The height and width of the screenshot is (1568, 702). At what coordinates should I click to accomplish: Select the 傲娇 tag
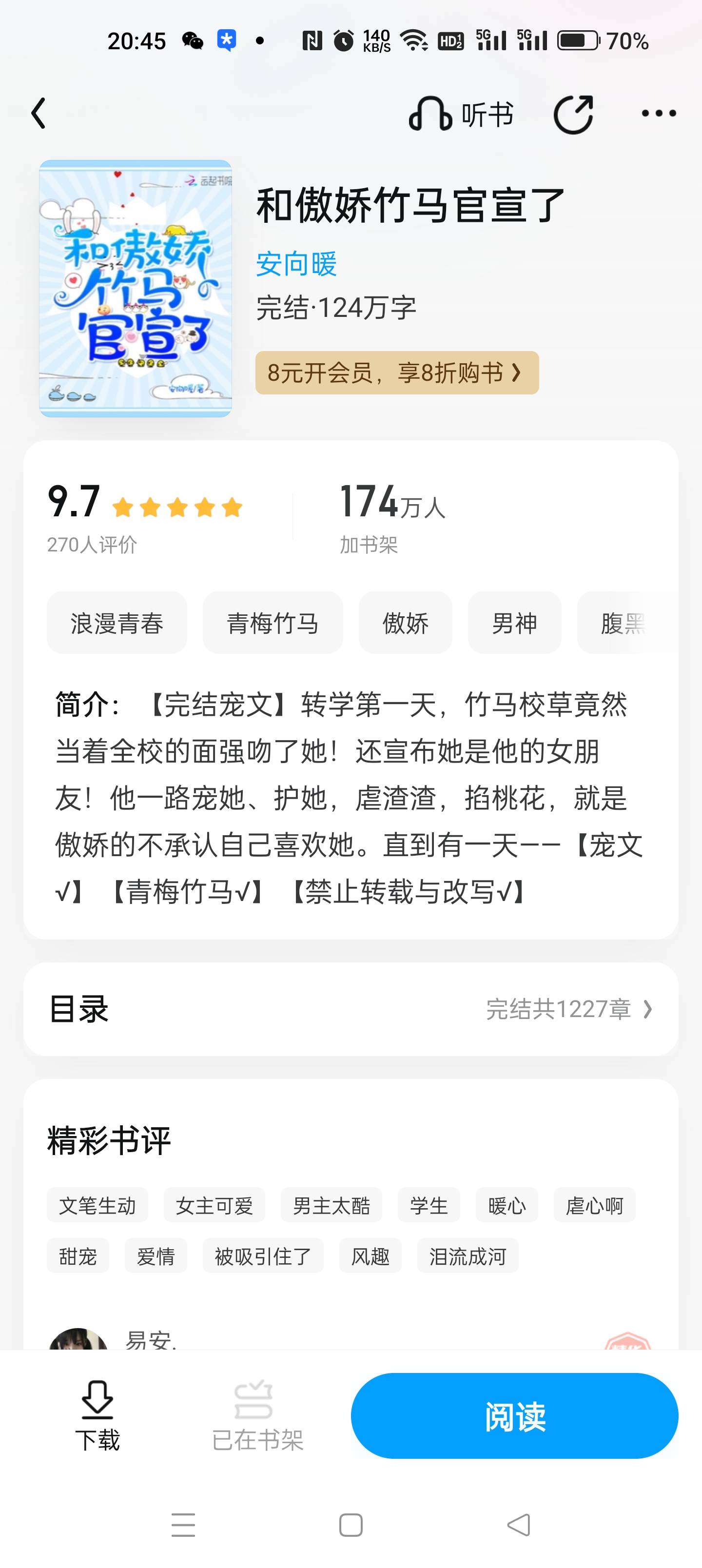pos(406,623)
